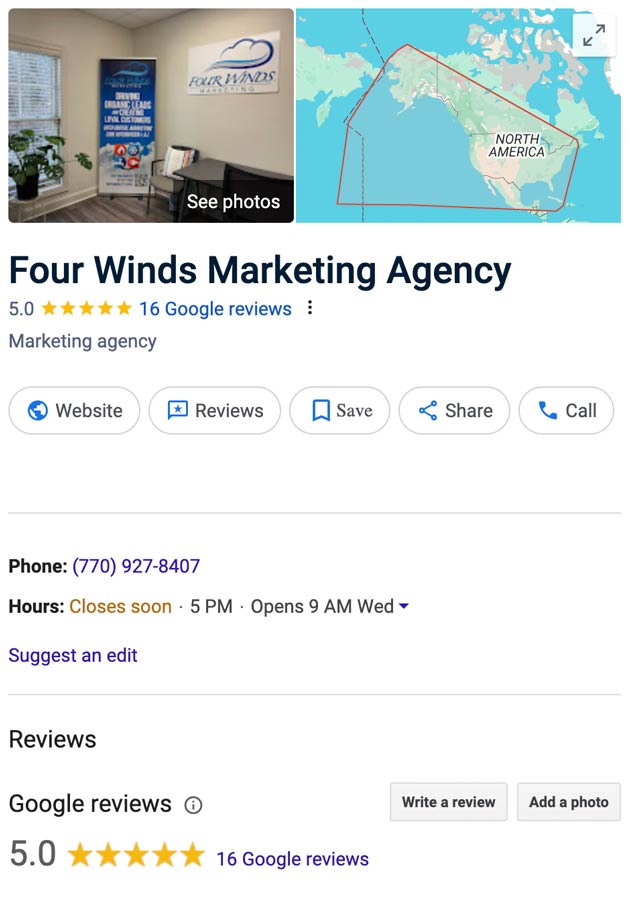Save this business listing
The height and width of the screenshot is (900, 630).
click(x=340, y=411)
